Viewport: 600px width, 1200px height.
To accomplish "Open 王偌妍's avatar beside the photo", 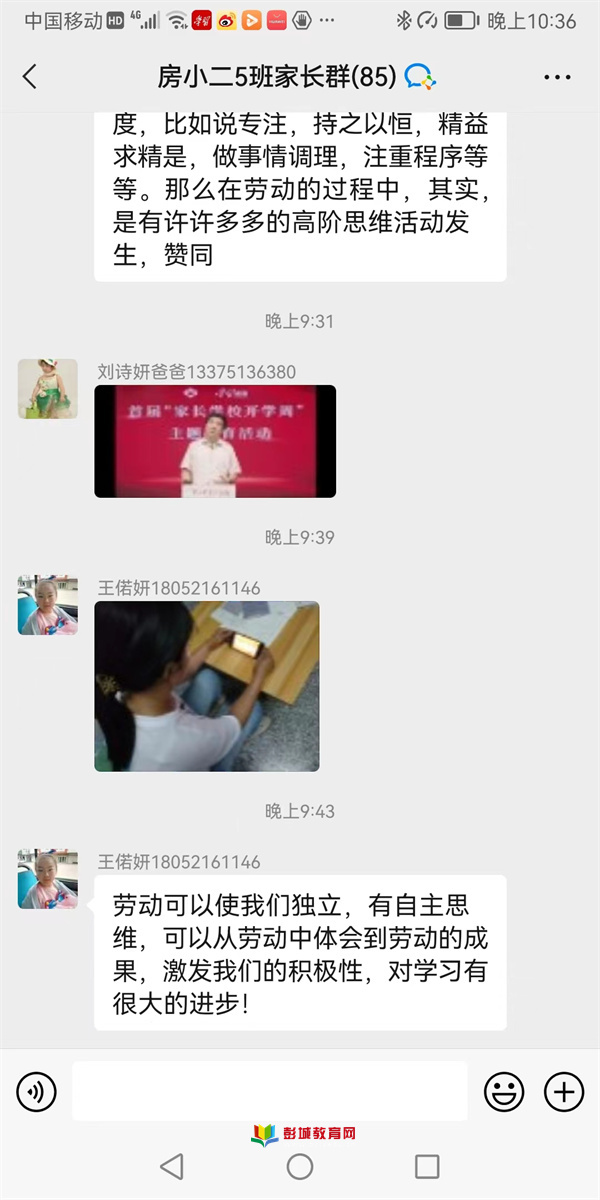I will point(47,605).
